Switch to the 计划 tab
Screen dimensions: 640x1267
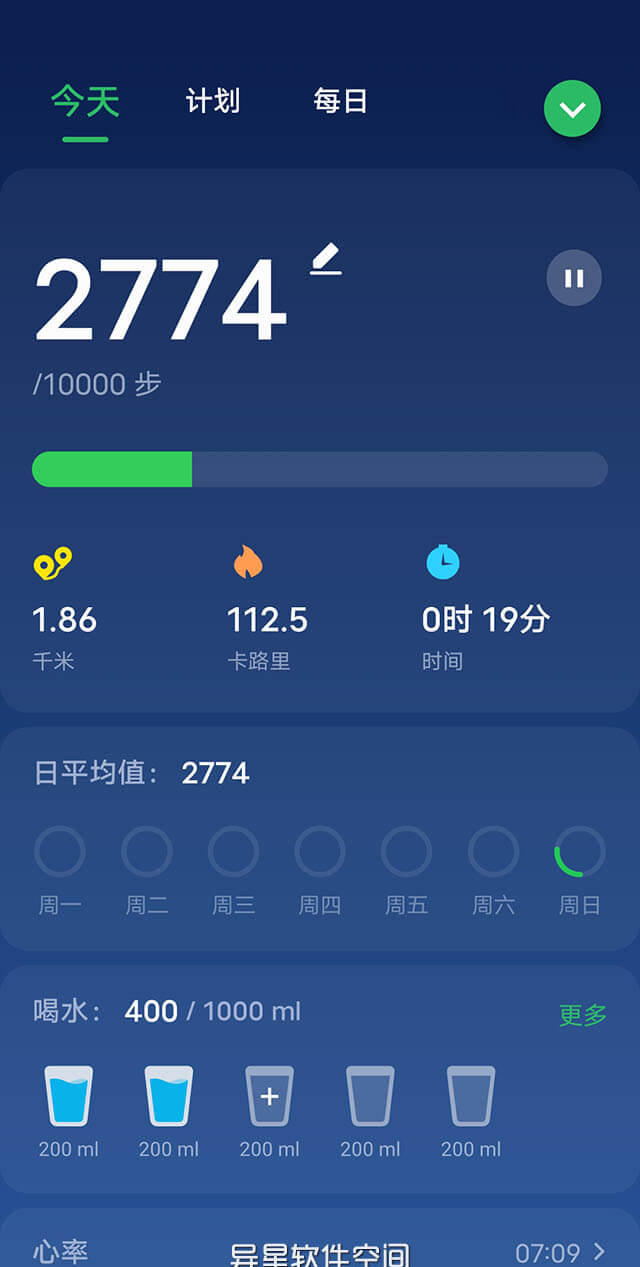point(213,101)
